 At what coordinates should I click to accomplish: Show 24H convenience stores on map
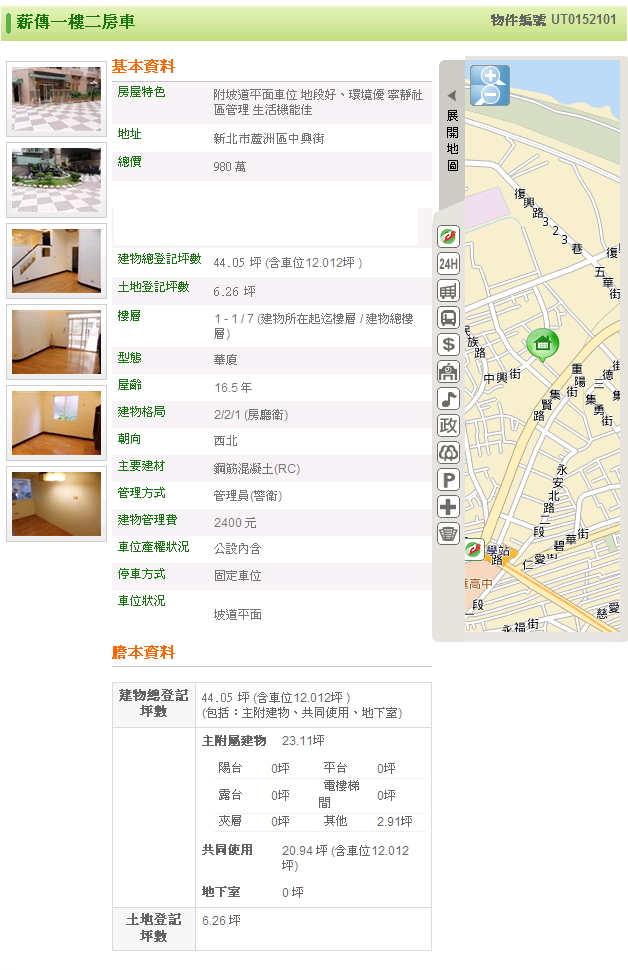449,264
